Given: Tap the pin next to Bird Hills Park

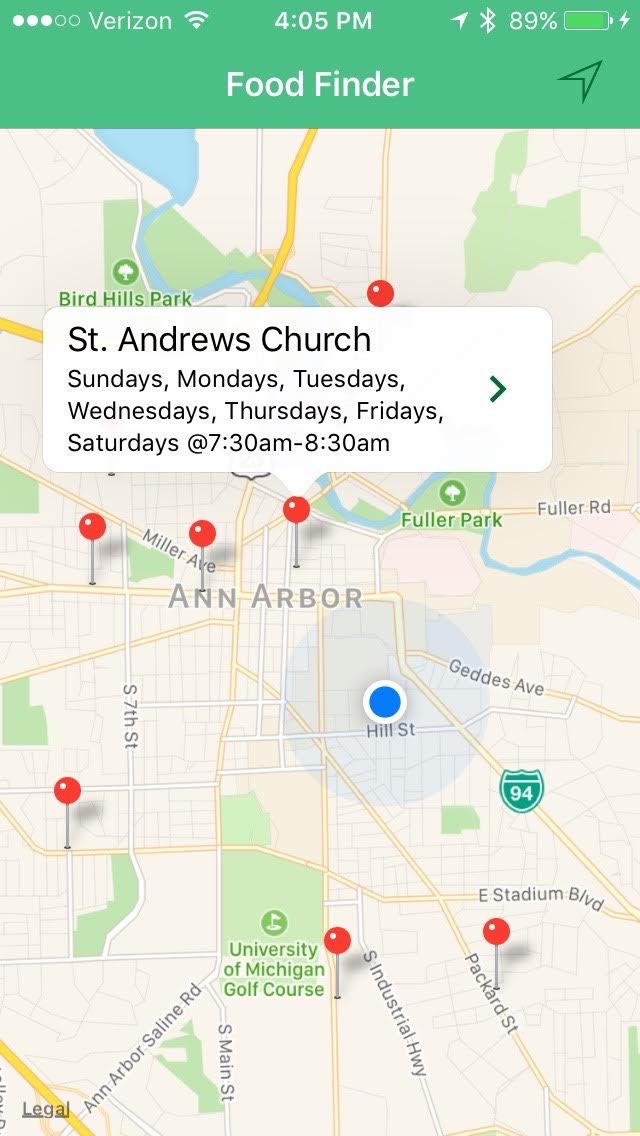Looking at the screenshot, I should [380, 294].
